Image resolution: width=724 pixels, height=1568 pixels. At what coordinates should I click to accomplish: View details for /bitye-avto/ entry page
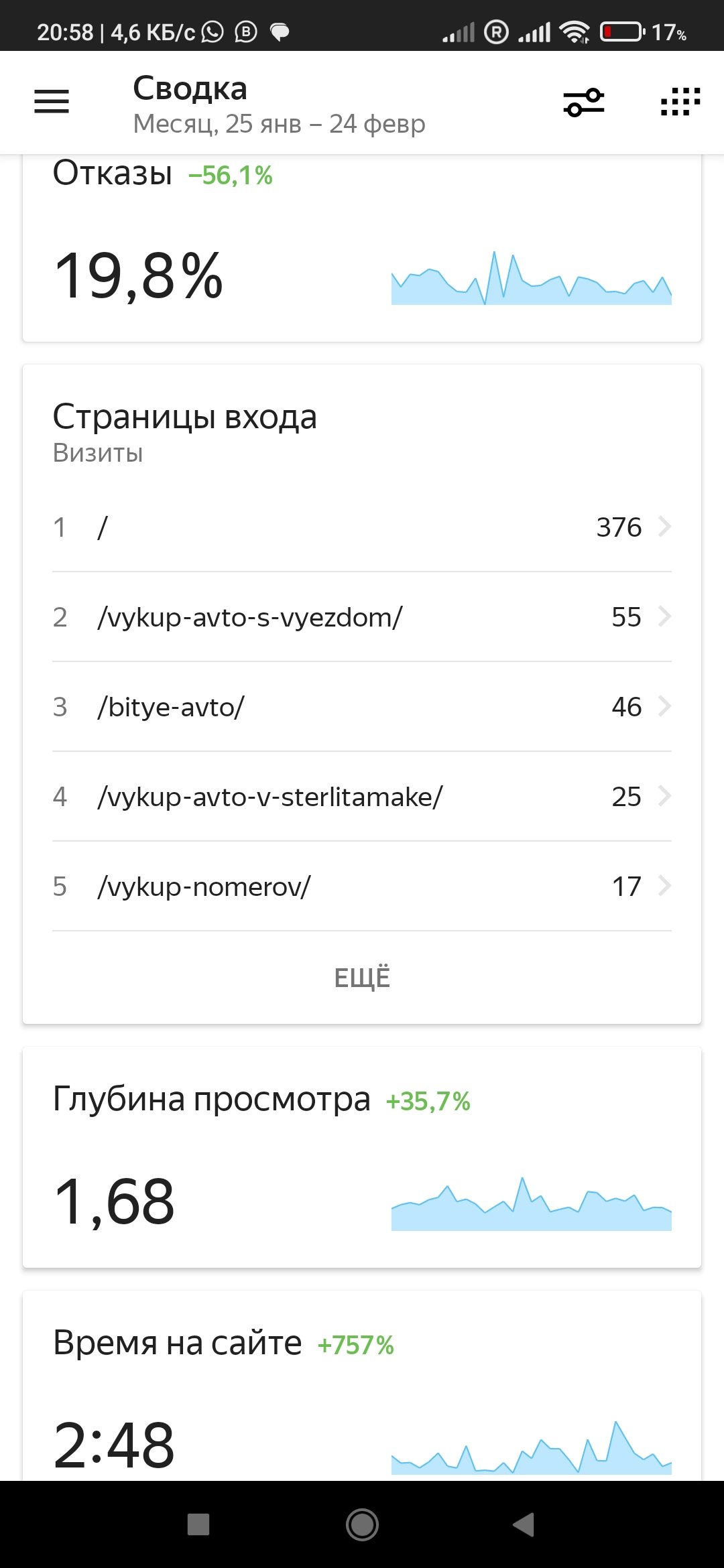point(362,707)
